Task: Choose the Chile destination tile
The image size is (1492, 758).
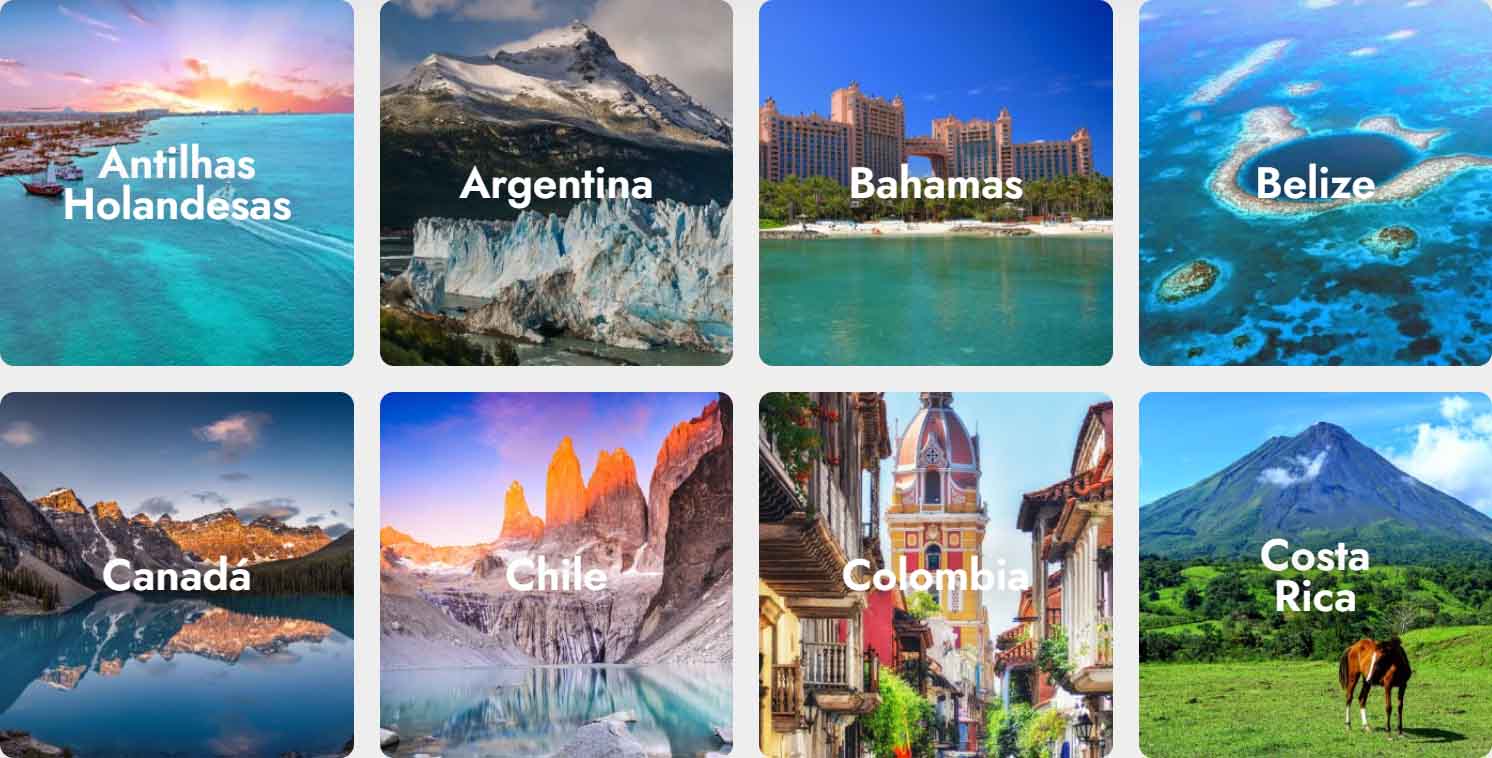Action: click(556, 575)
